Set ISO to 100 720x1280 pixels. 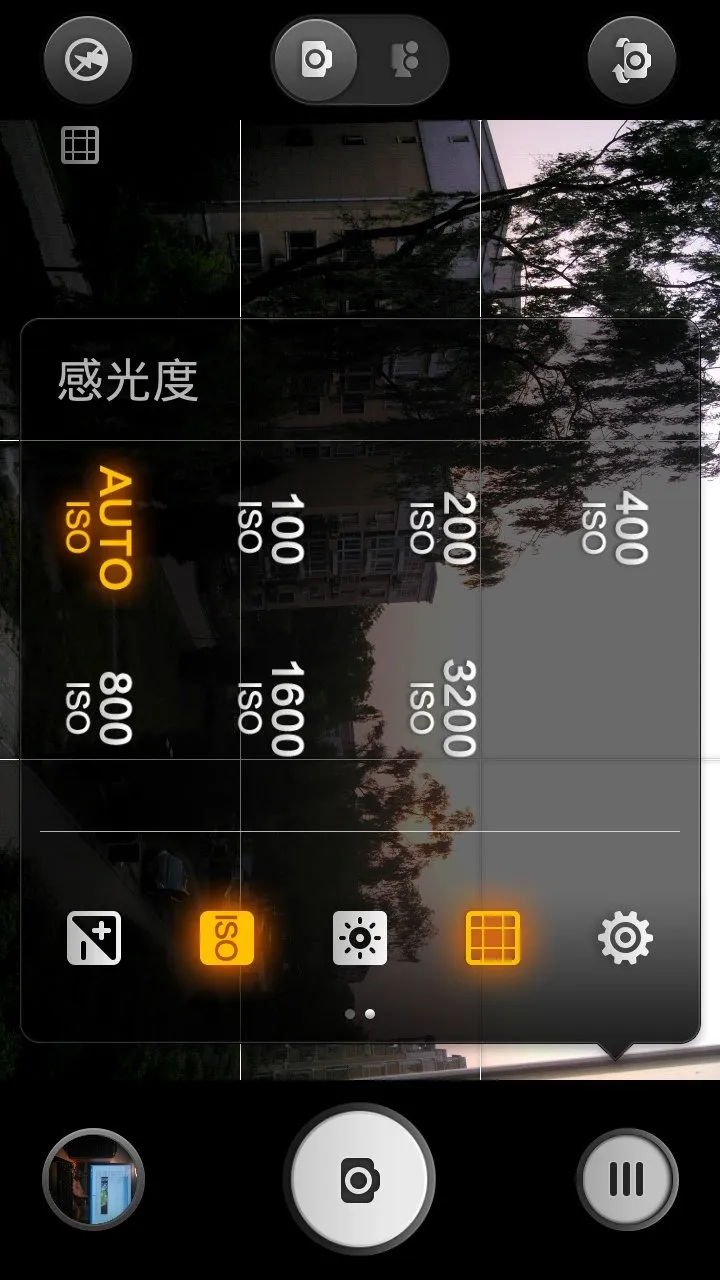[x=270, y=528]
